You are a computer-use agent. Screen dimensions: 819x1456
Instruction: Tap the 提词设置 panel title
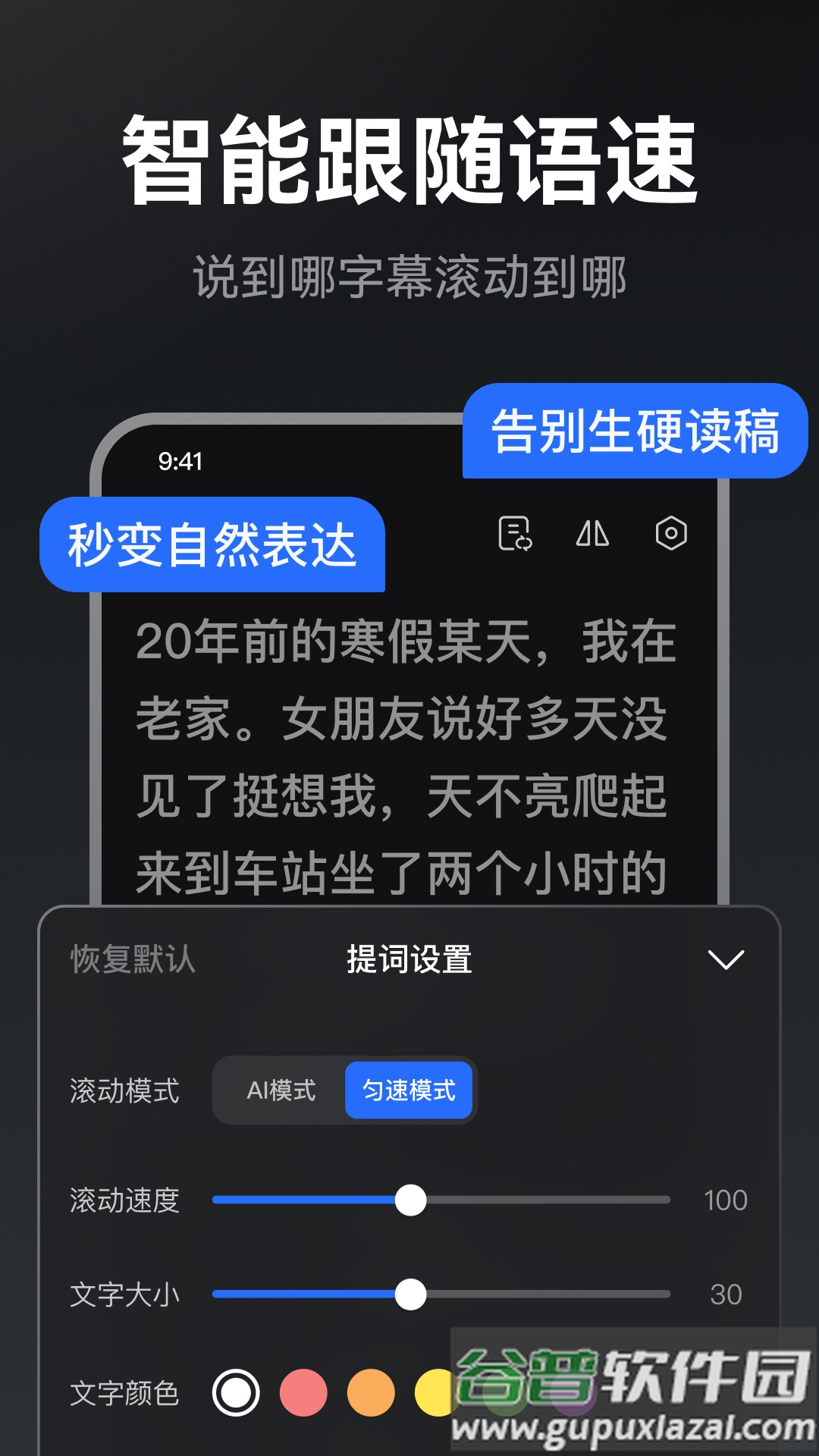[x=409, y=958]
